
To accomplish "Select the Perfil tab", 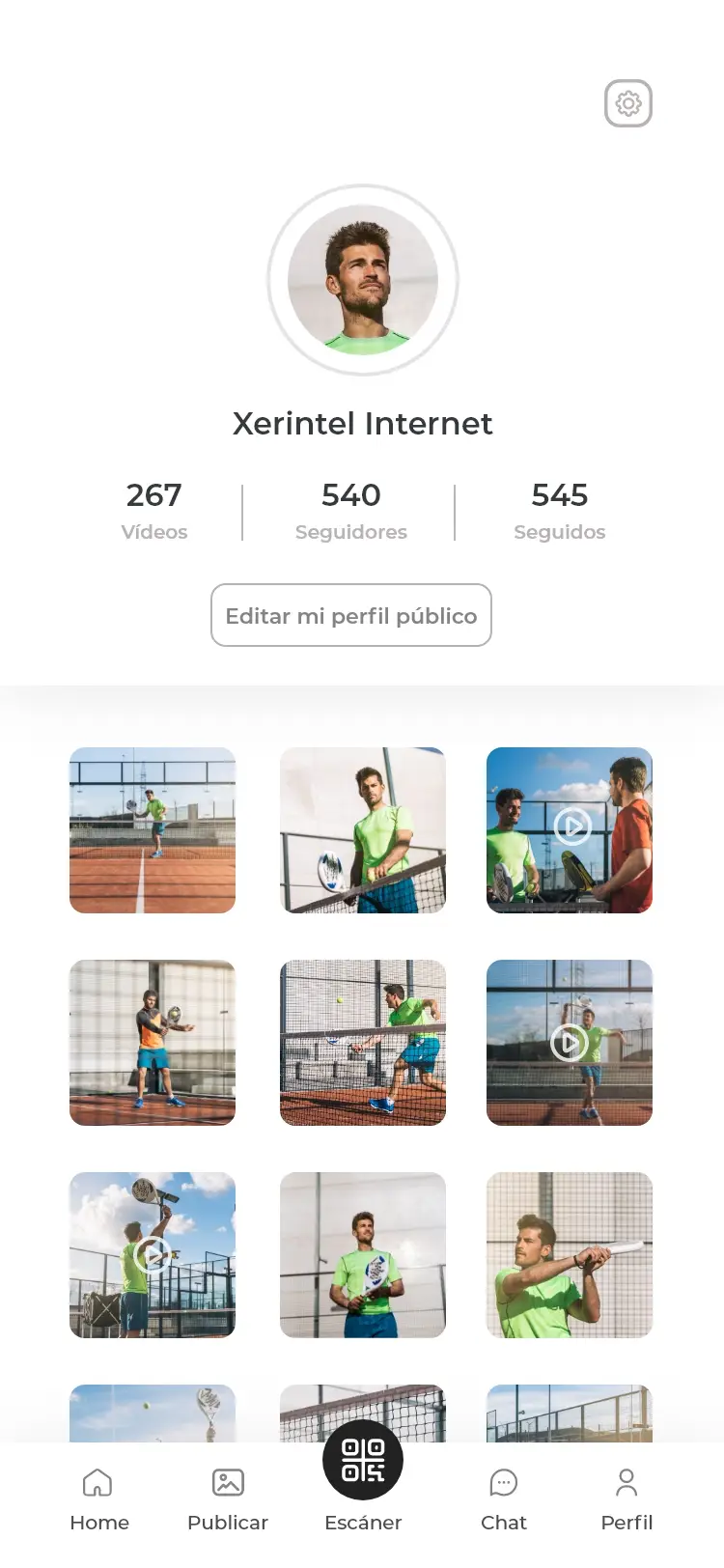I will [x=627, y=1500].
